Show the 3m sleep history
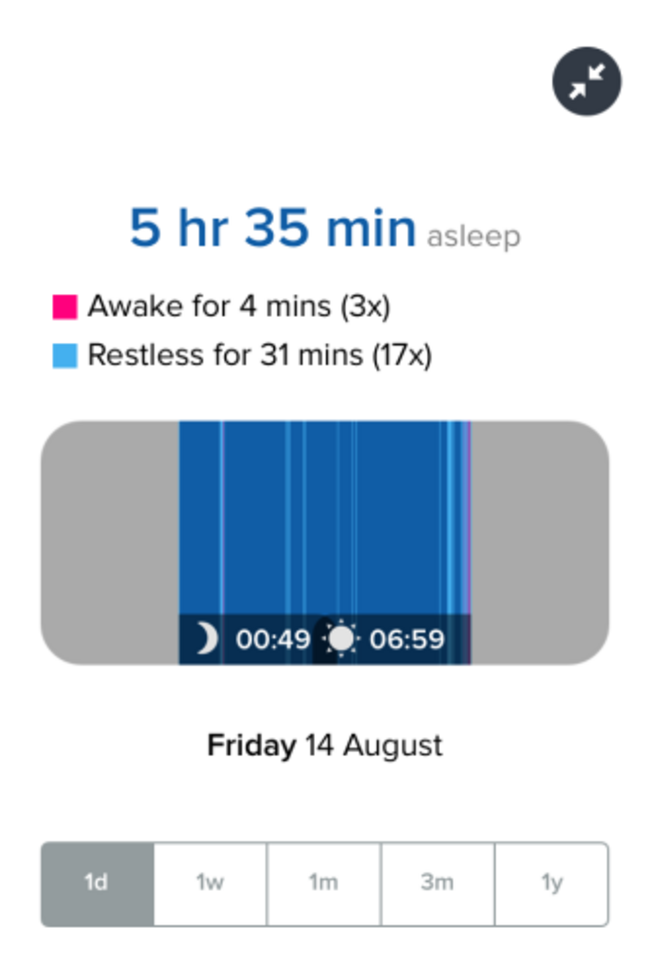The width and height of the screenshot is (650, 976). (x=437, y=884)
